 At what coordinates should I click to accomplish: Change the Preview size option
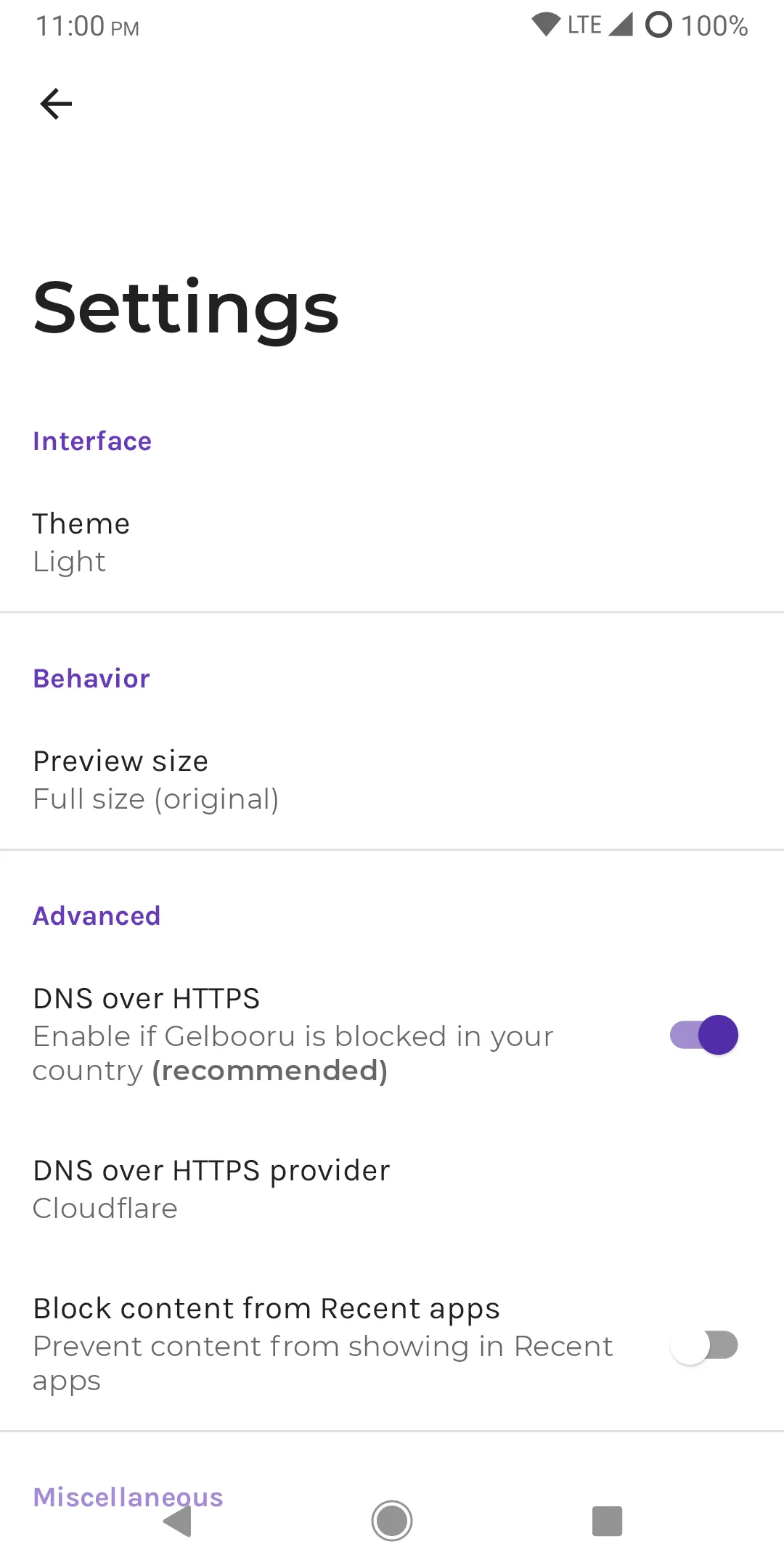392,780
